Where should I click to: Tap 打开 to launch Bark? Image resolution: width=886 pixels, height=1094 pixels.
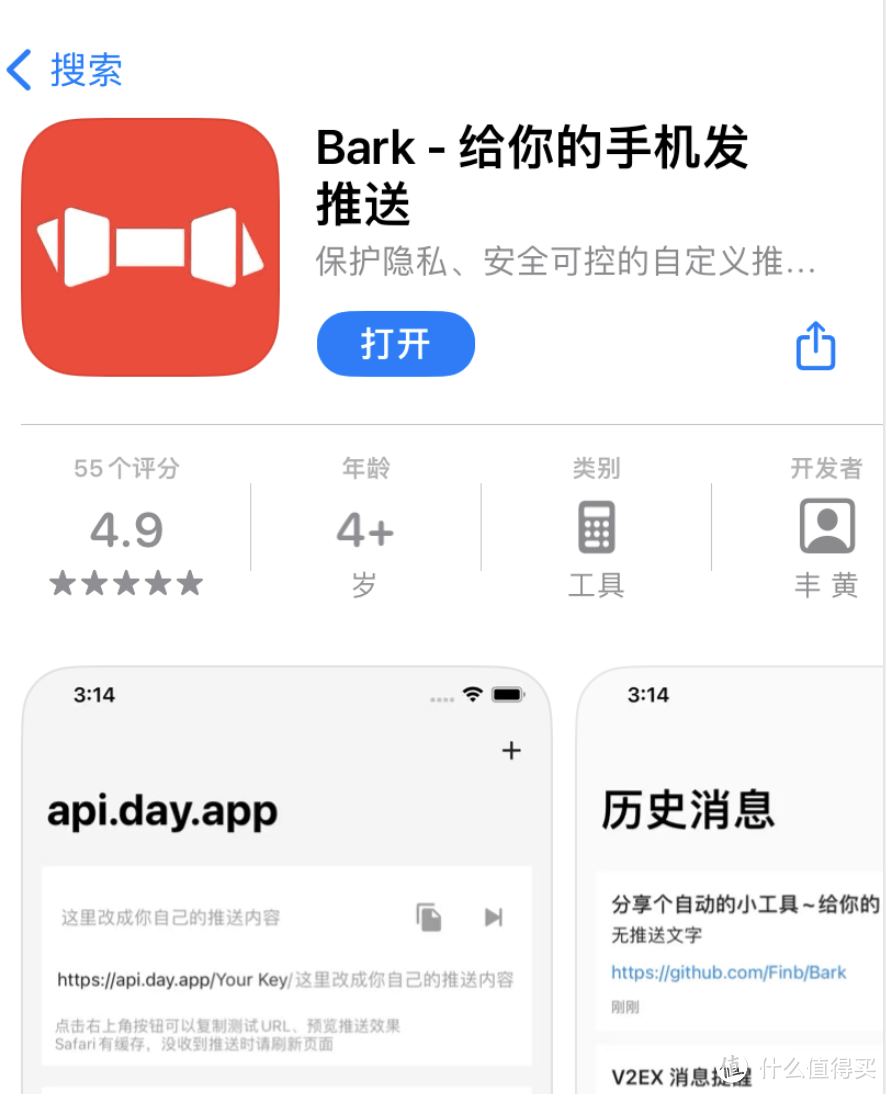tap(395, 344)
